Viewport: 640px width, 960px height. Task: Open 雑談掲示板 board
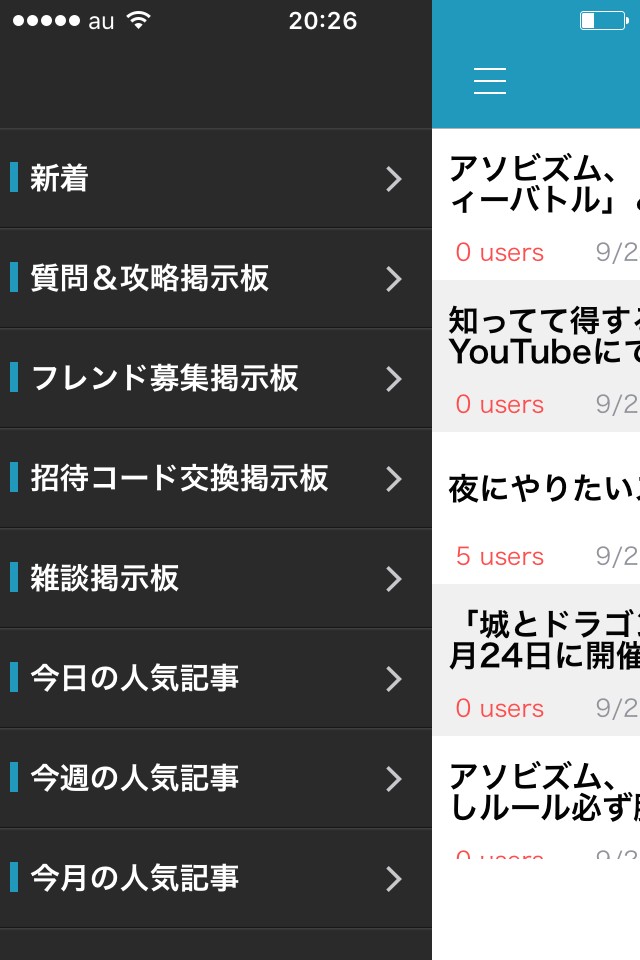(215, 579)
